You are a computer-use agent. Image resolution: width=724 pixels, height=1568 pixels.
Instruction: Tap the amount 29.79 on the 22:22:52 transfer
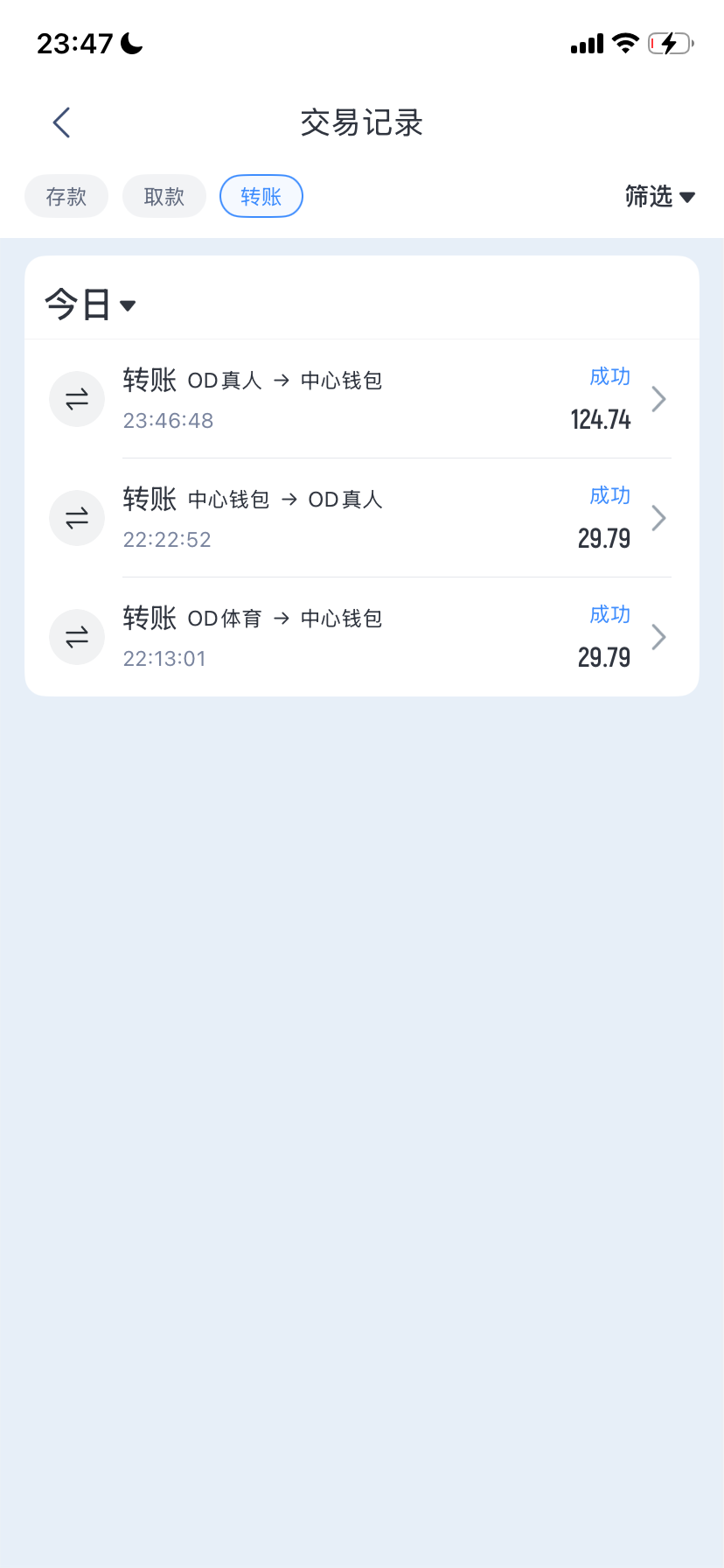tap(603, 538)
